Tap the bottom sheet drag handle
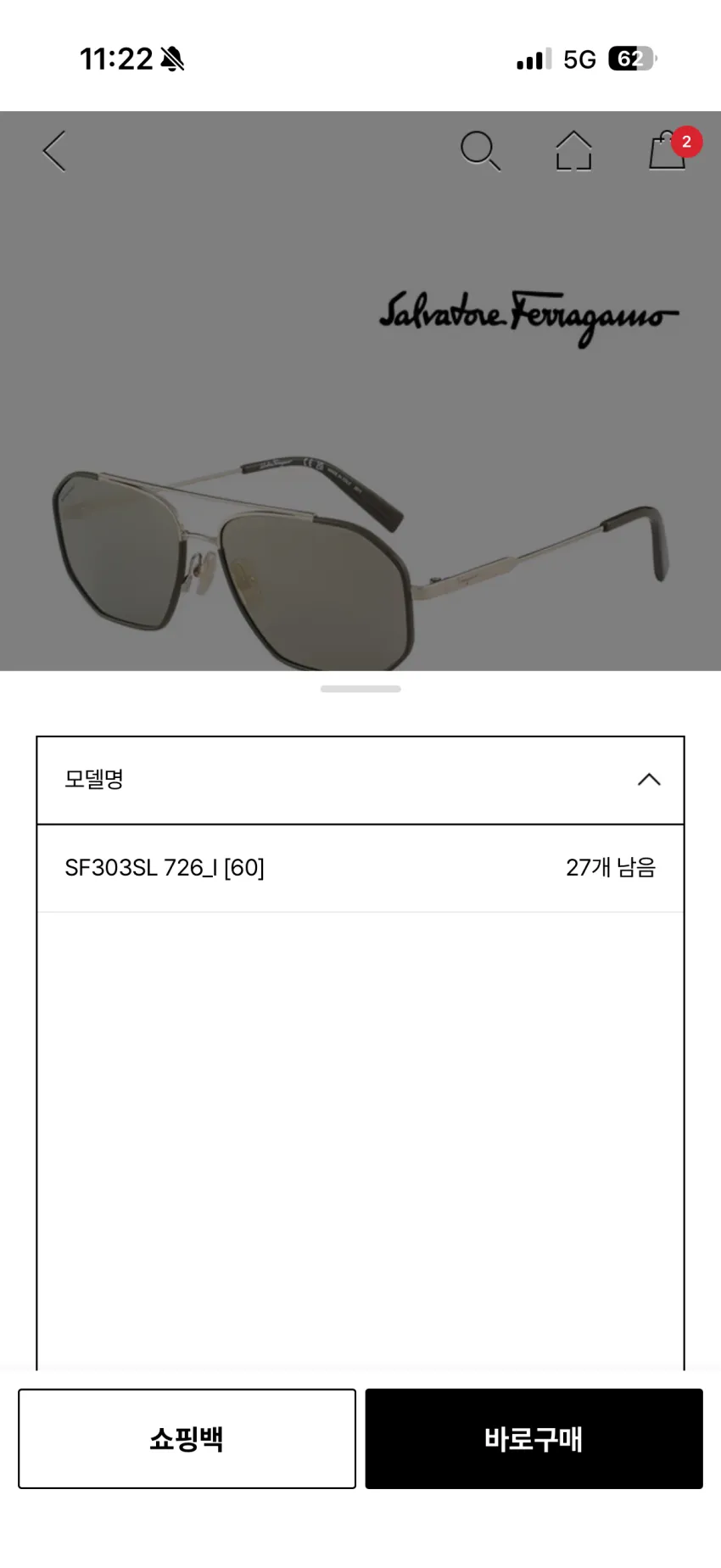Viewport: 721px width, 1568px height. (x=360, y=689)
